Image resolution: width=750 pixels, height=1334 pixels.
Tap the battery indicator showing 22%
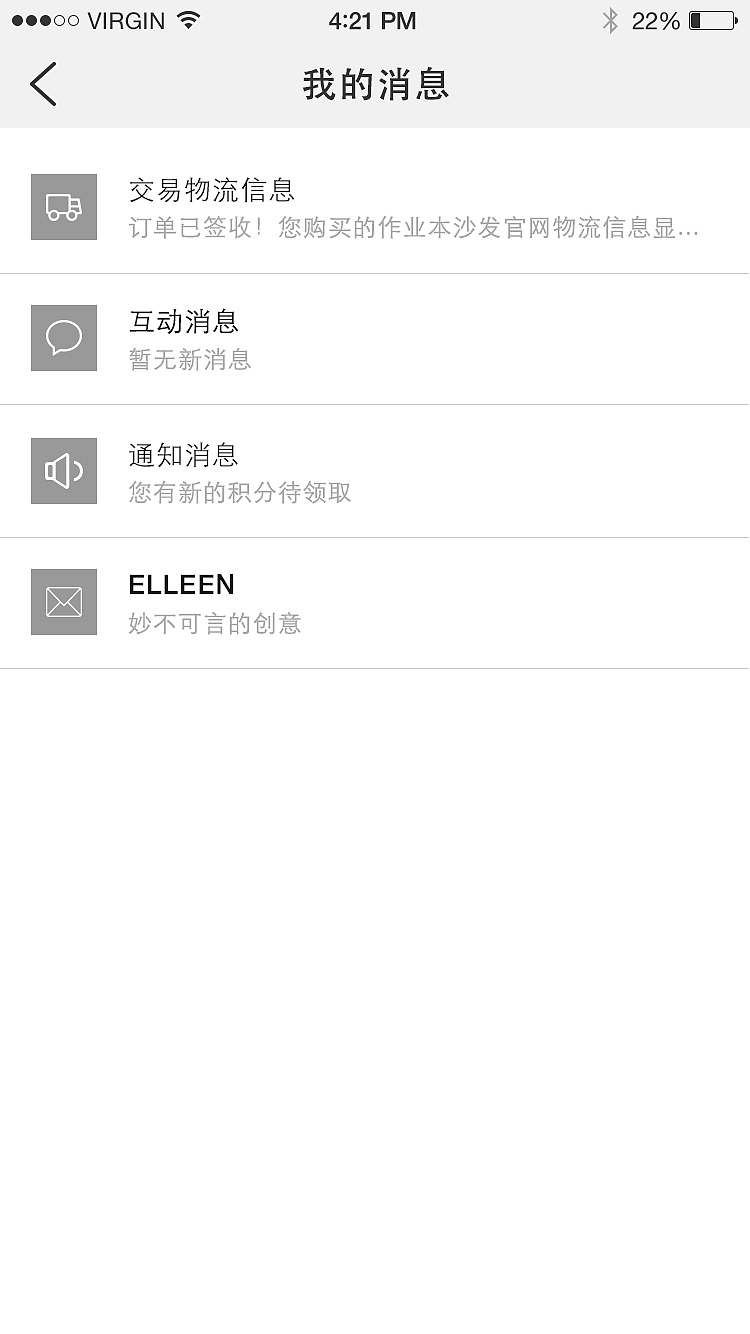point(711,20)
